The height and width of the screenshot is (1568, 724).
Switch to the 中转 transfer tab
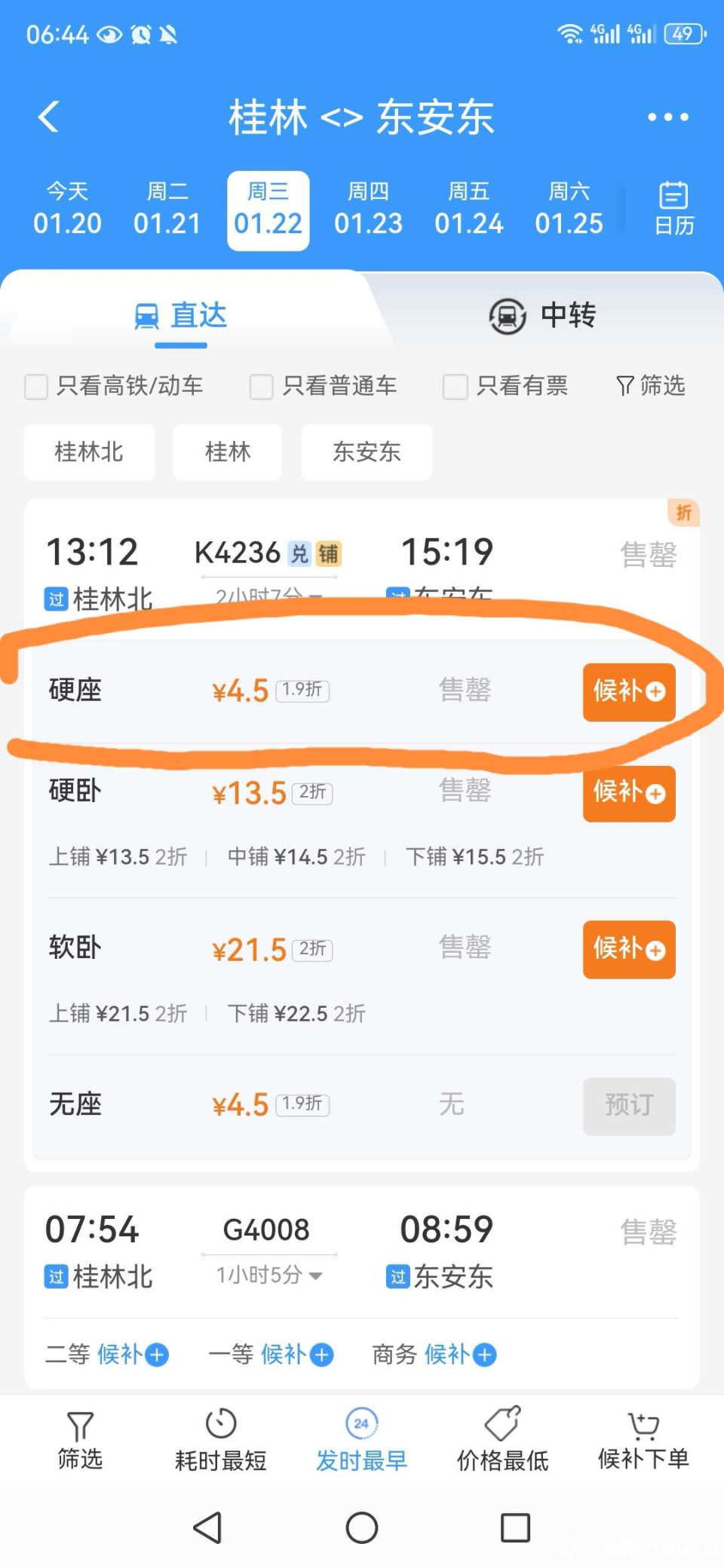543,315
